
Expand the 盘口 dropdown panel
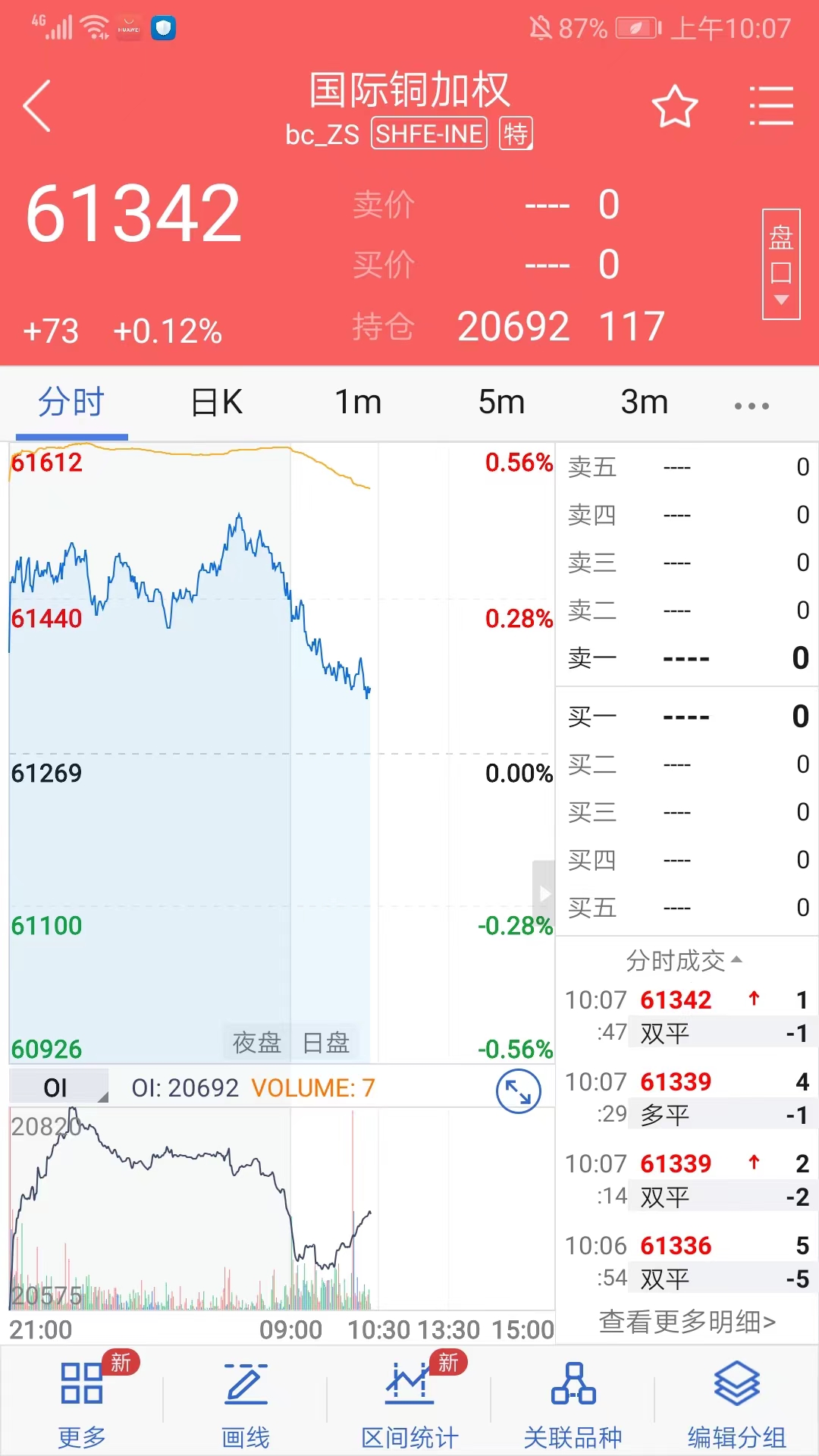point(781,264)
